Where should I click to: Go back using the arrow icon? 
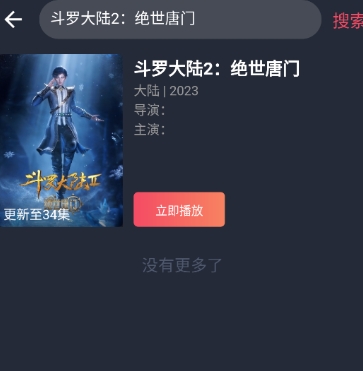pyautogui.click(x=13, y=20)
